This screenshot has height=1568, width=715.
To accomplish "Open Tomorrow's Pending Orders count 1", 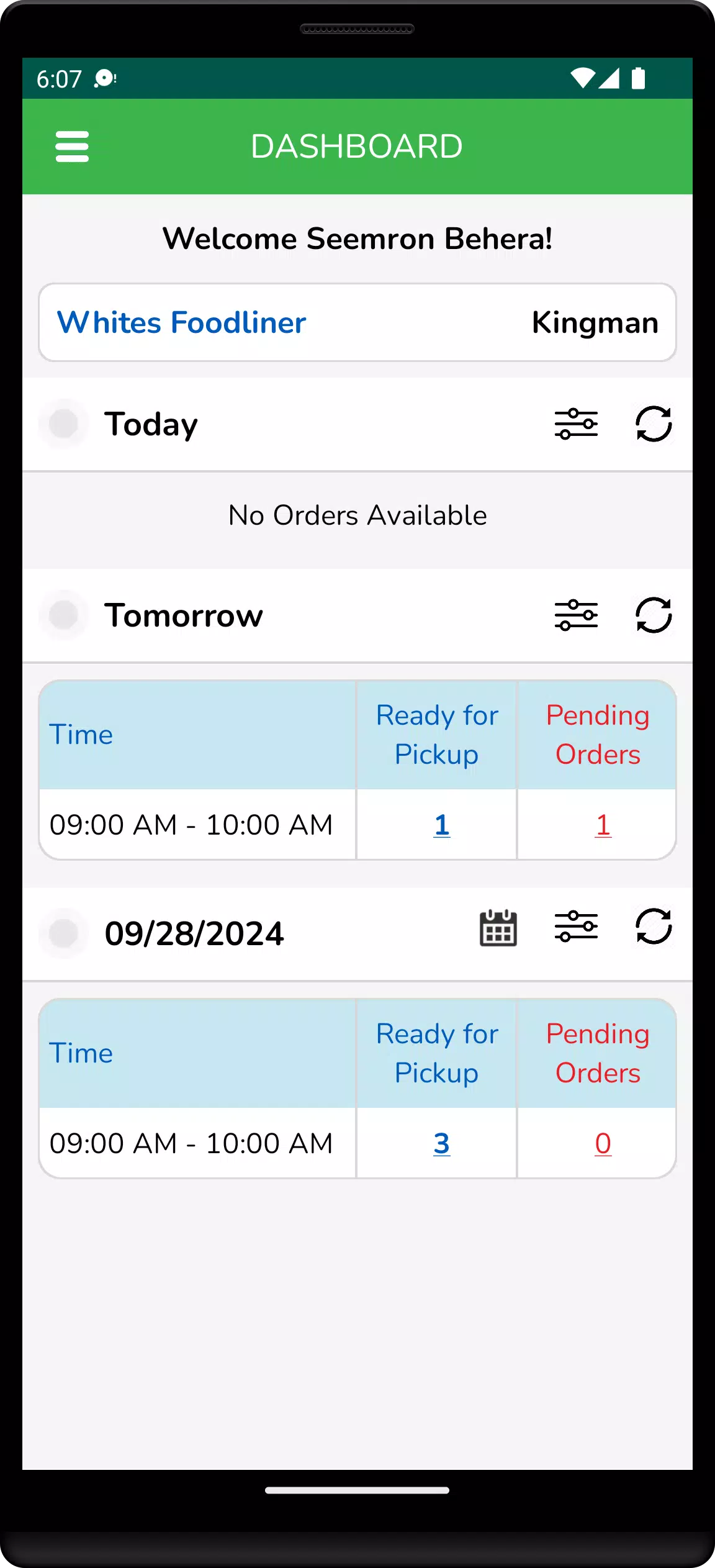I will click(603, 825).
